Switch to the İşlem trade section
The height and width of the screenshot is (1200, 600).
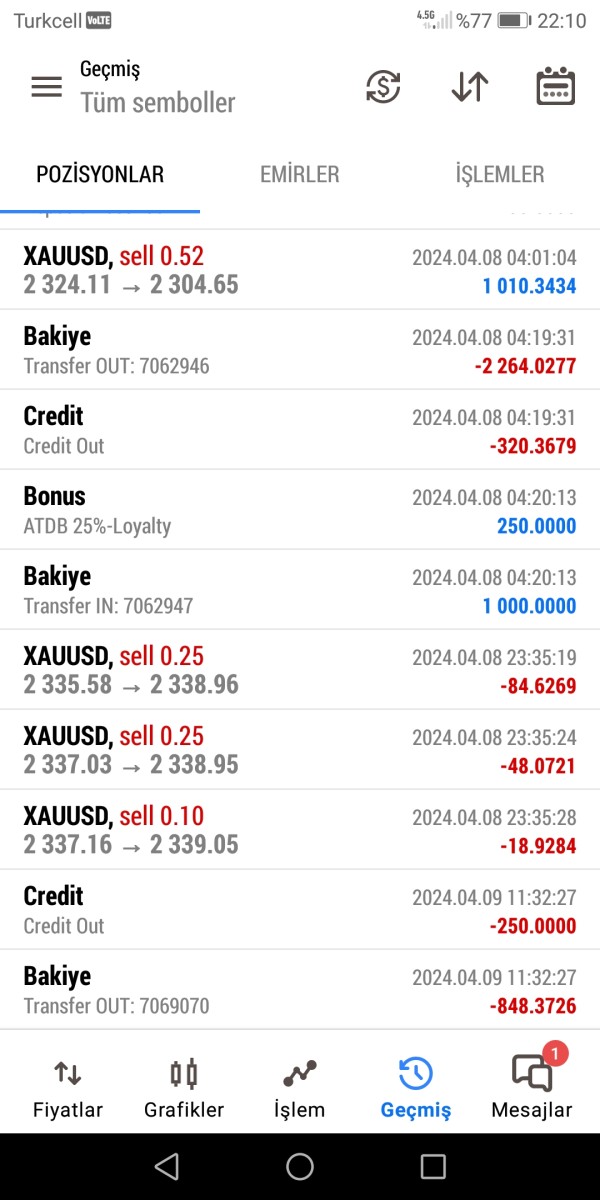[300, 1088]
